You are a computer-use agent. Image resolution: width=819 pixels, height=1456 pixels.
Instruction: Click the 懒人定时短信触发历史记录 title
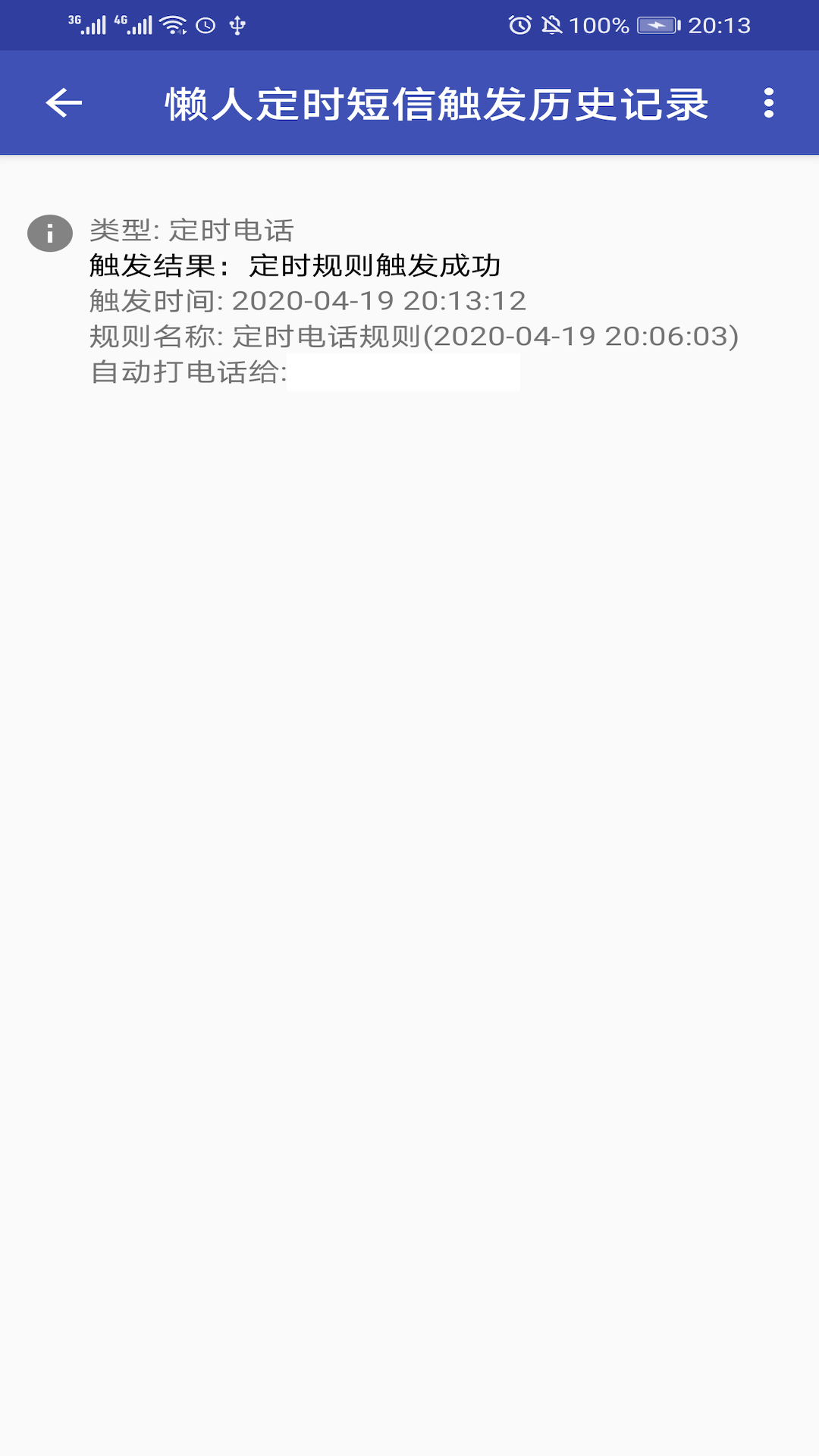436,104
